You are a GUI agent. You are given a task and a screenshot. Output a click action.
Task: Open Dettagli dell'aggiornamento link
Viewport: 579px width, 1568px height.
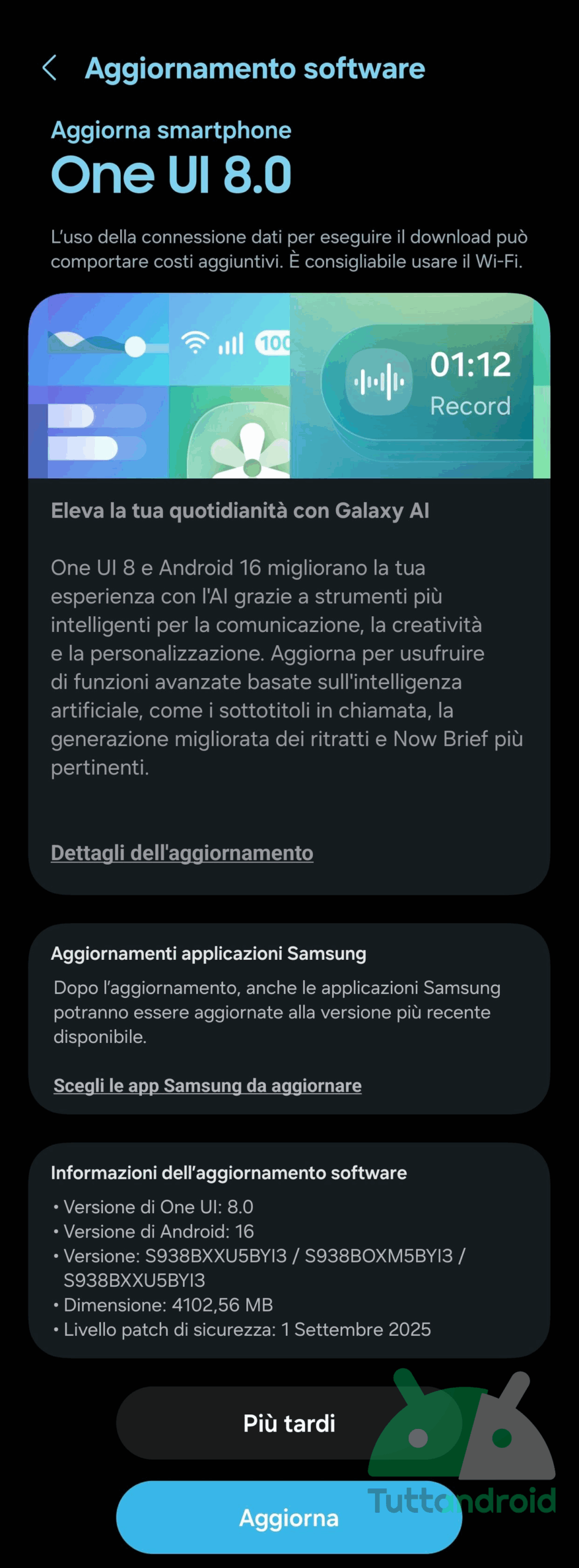tap(182, 853)
